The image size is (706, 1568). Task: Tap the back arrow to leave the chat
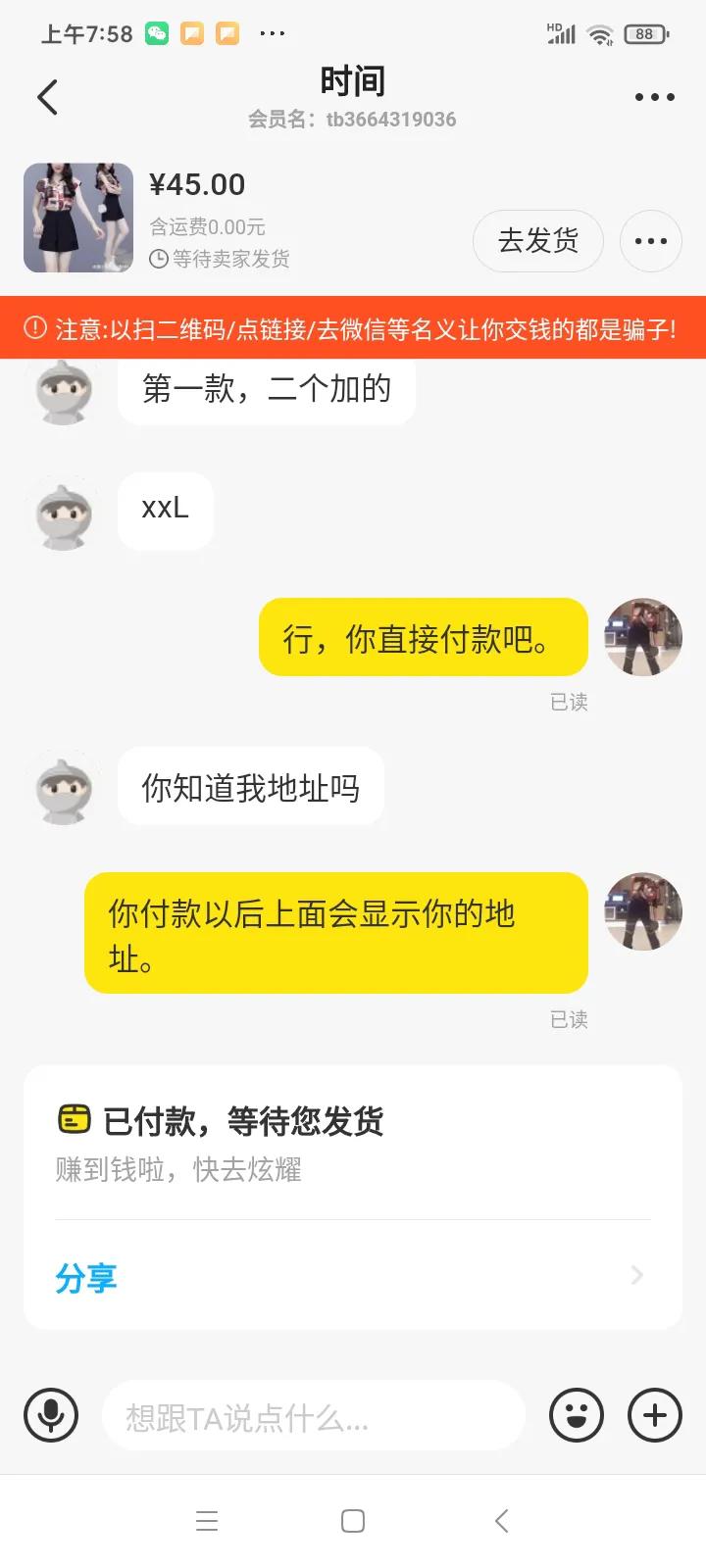pyautogui.click(x=47, y=97)
